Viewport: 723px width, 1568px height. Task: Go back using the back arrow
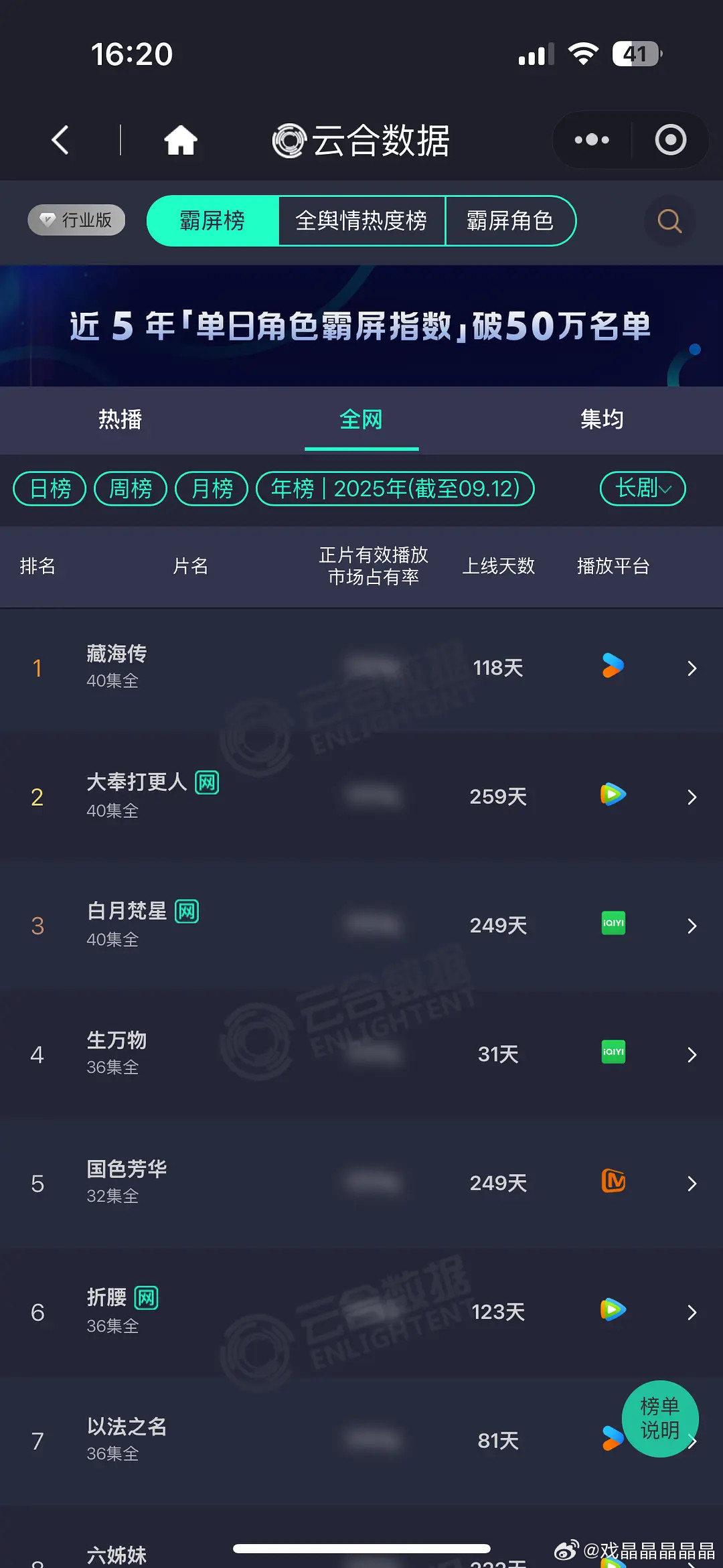coord(60,140)
